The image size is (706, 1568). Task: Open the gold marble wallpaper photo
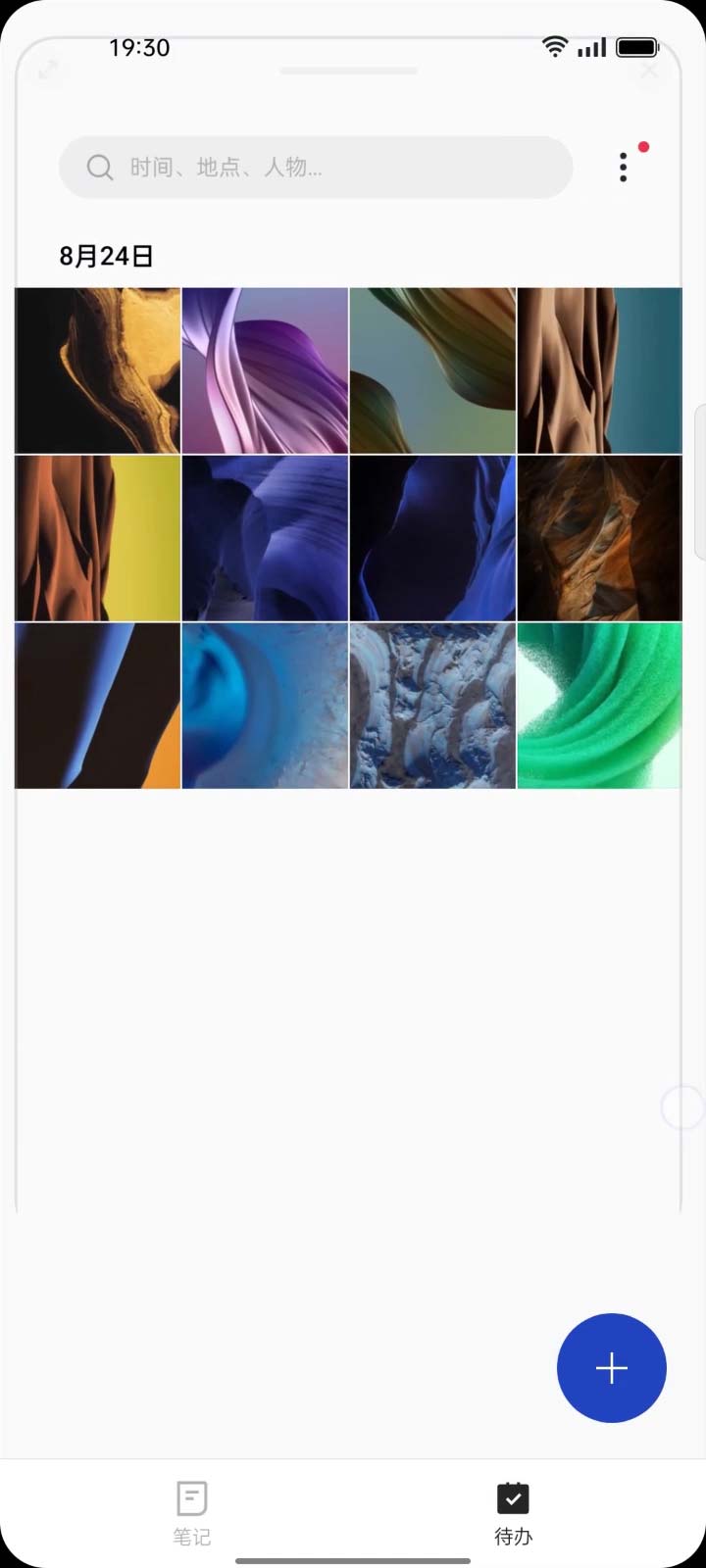click(x=98, y=370)
